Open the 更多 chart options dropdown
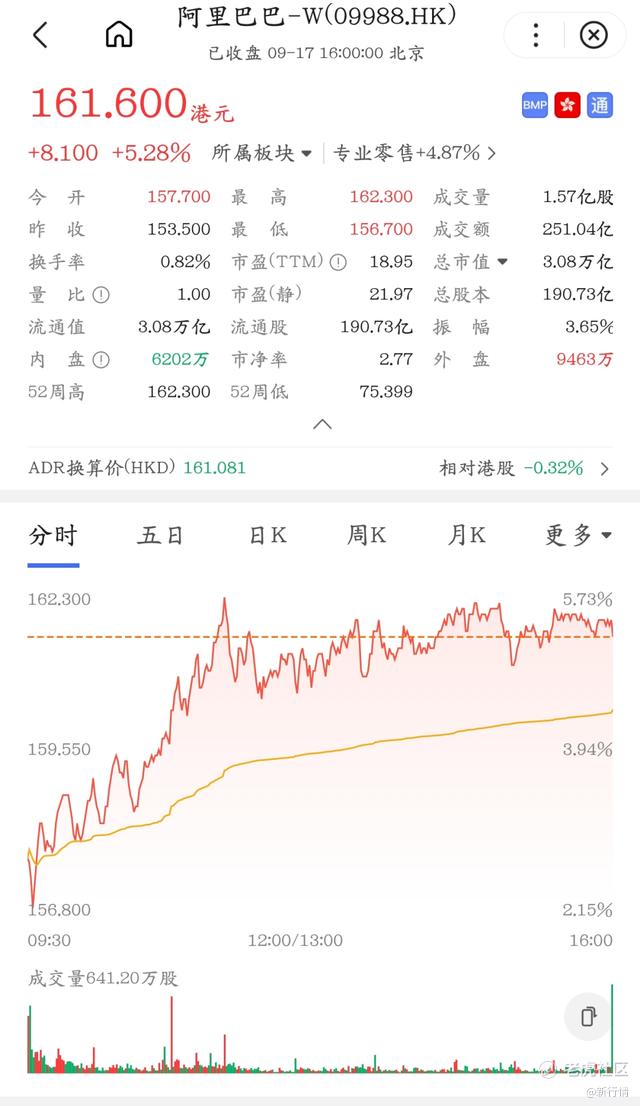Screen dimensions: 640x1106 tap(578, 536)
